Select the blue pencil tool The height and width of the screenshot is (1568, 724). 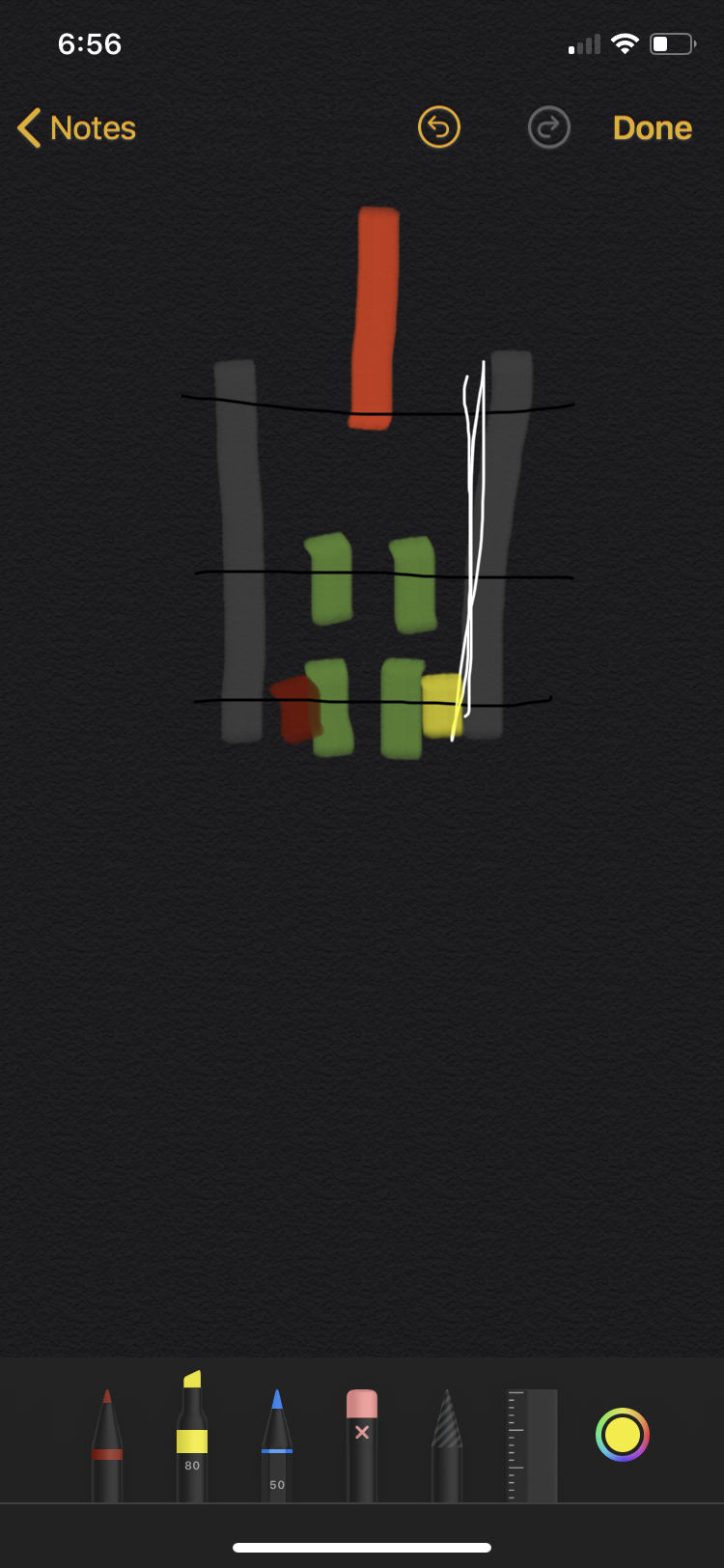pyautogui.click(x=277, y=1445)
